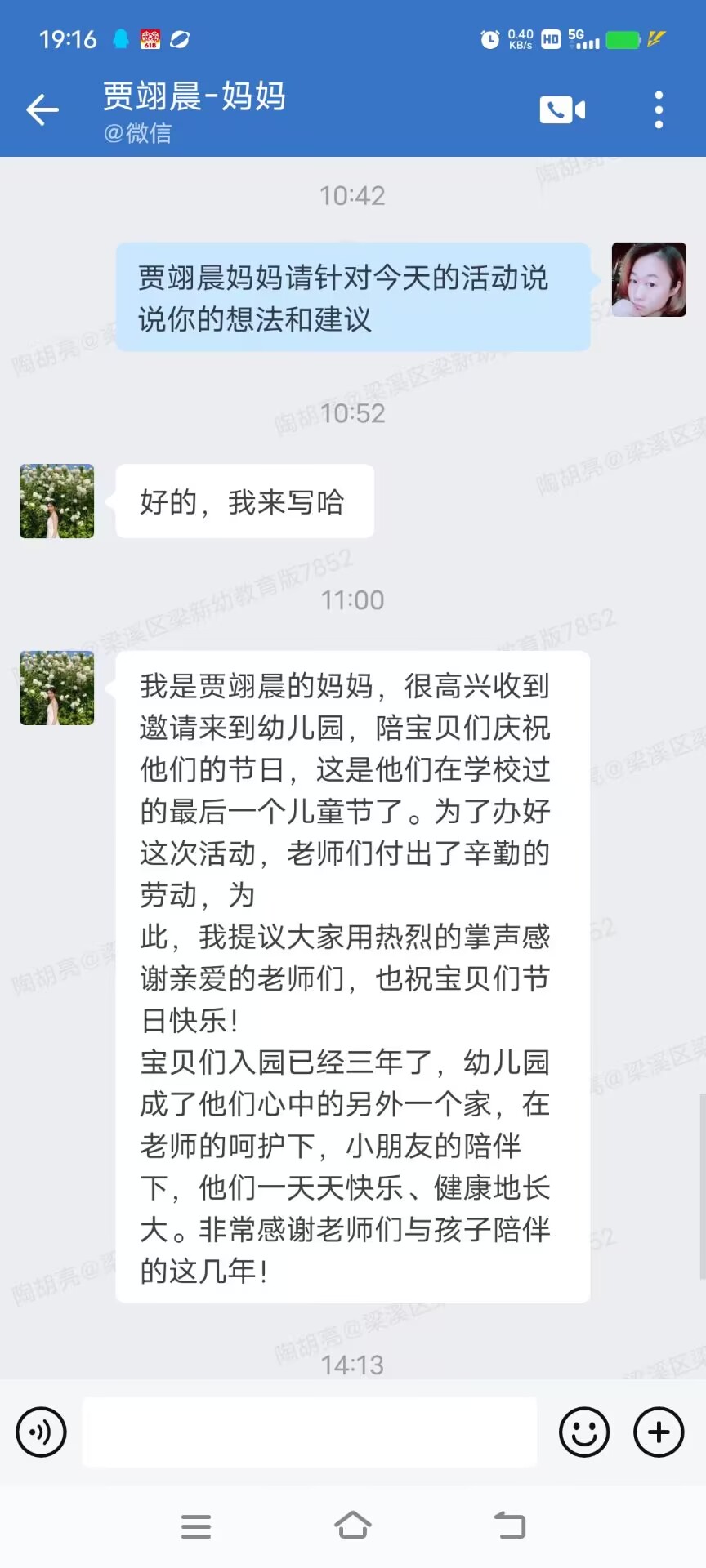Open the three-dot overflow menu
The height and width of the screenshot is (1568, 706).
point(659,109)
